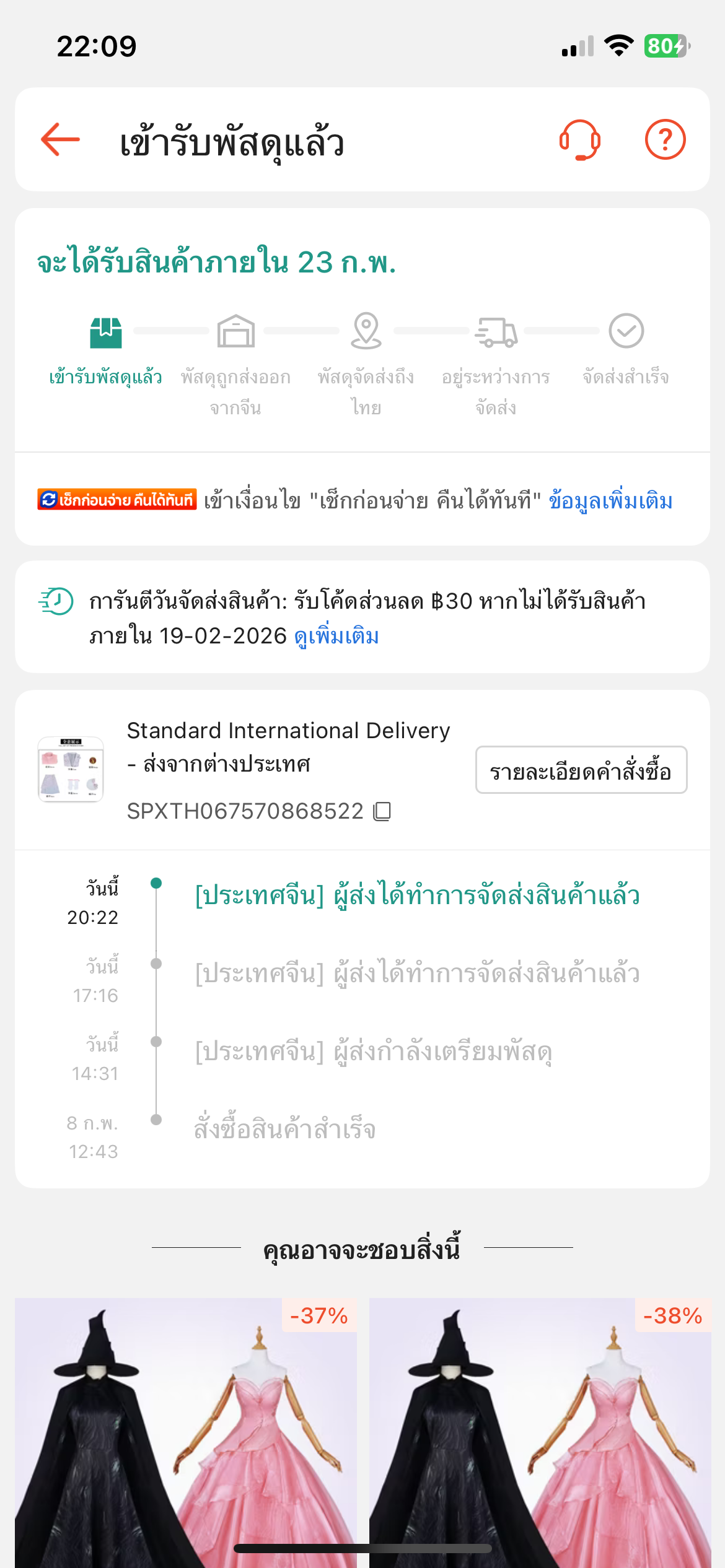Tap ดูเพิ่มเติม for the delivery guarantee

pos(336,636)
